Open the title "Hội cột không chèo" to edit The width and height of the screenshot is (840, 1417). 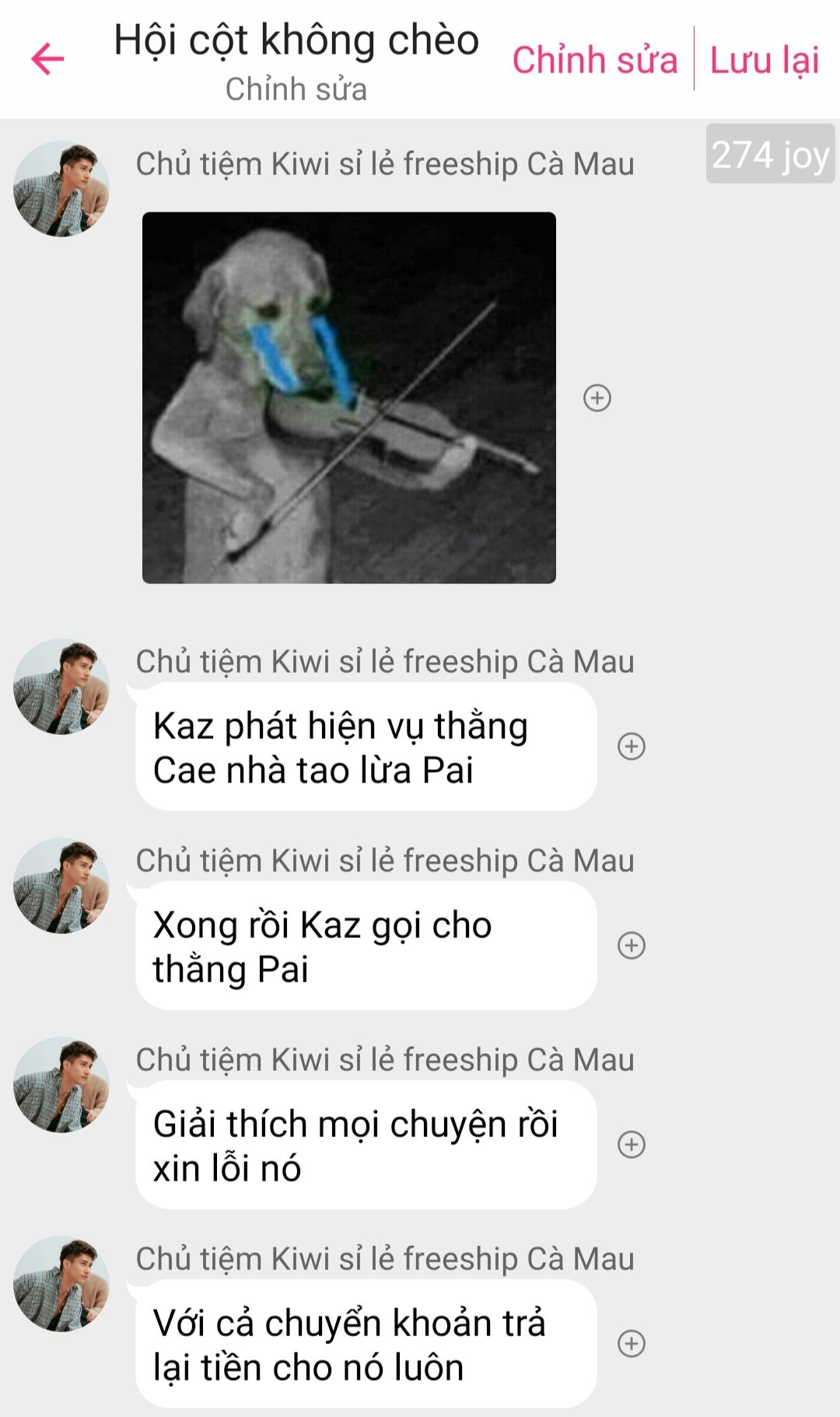296,40
